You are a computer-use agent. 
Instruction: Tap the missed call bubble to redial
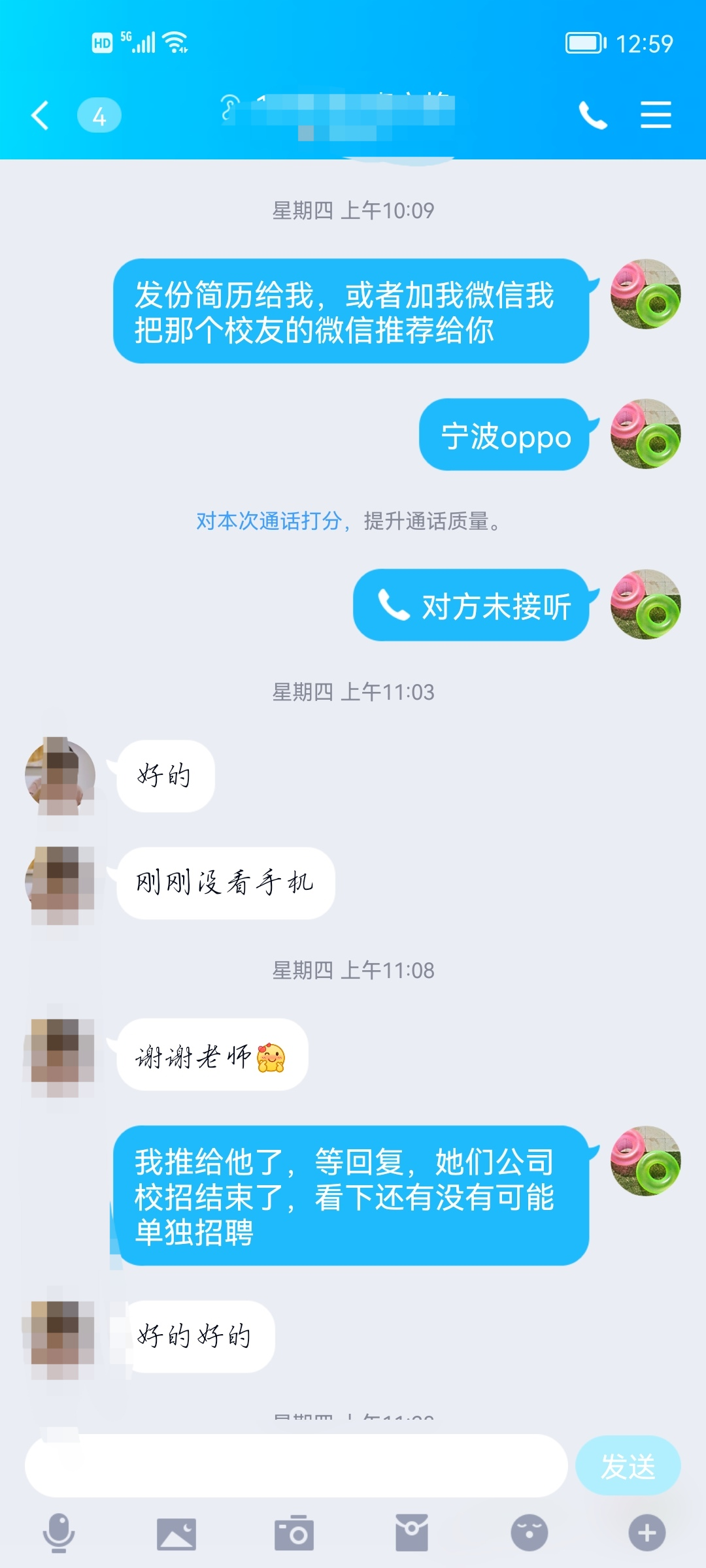click(x=471, y=606)
